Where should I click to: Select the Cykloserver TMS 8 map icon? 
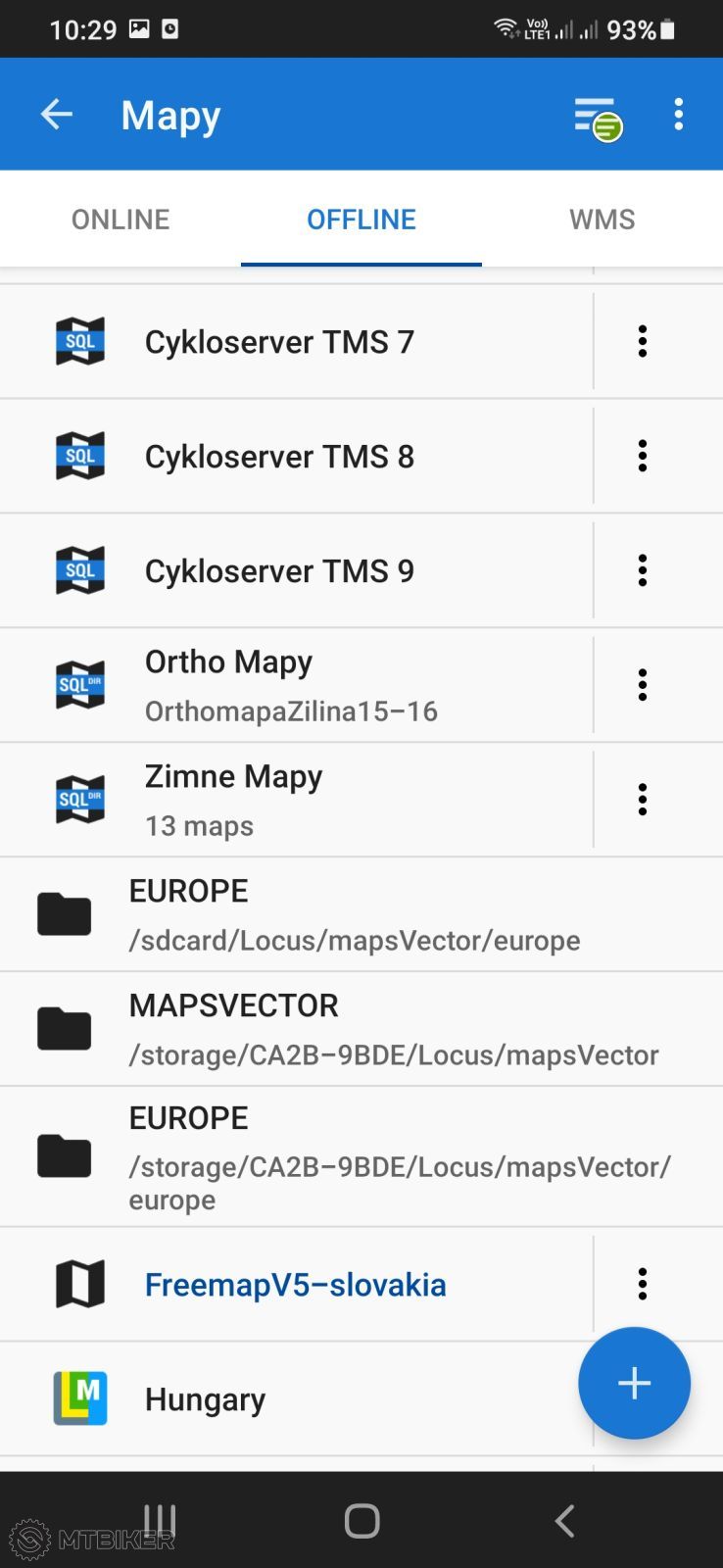(x=79, y=456)
